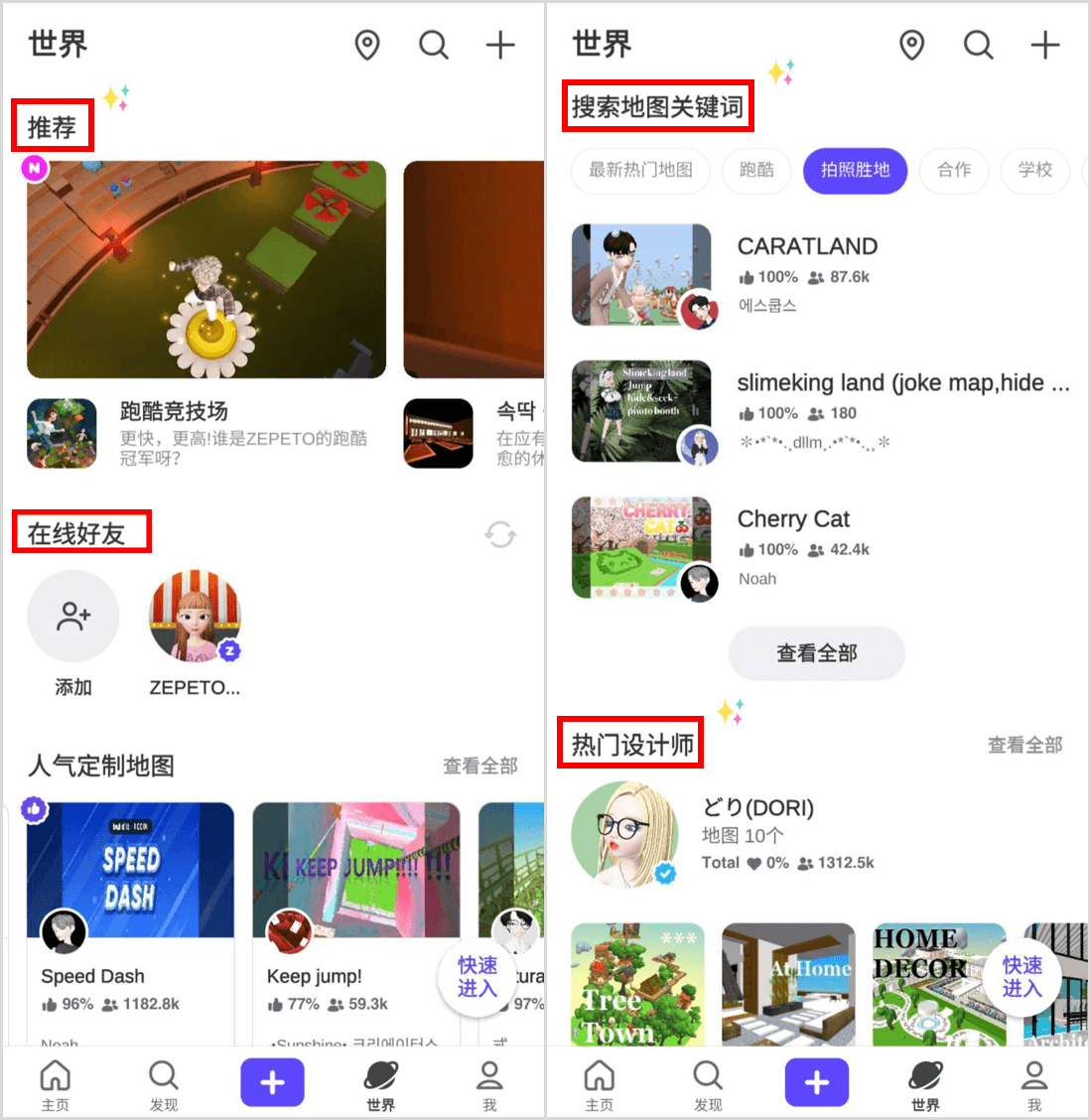Open the CARATLAND map result

pyautogui.click(x=807, y=246)
